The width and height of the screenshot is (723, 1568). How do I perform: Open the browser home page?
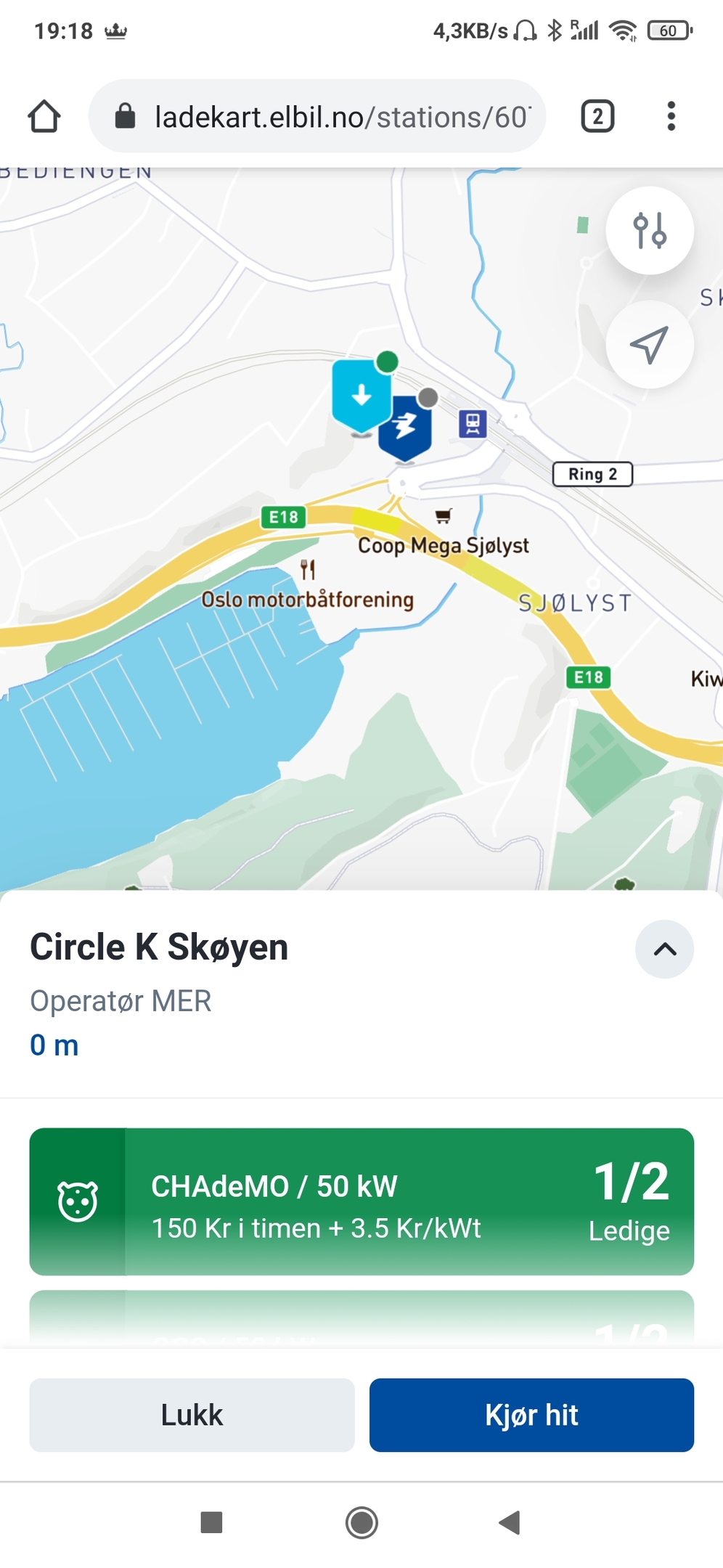tap(44, 116)
